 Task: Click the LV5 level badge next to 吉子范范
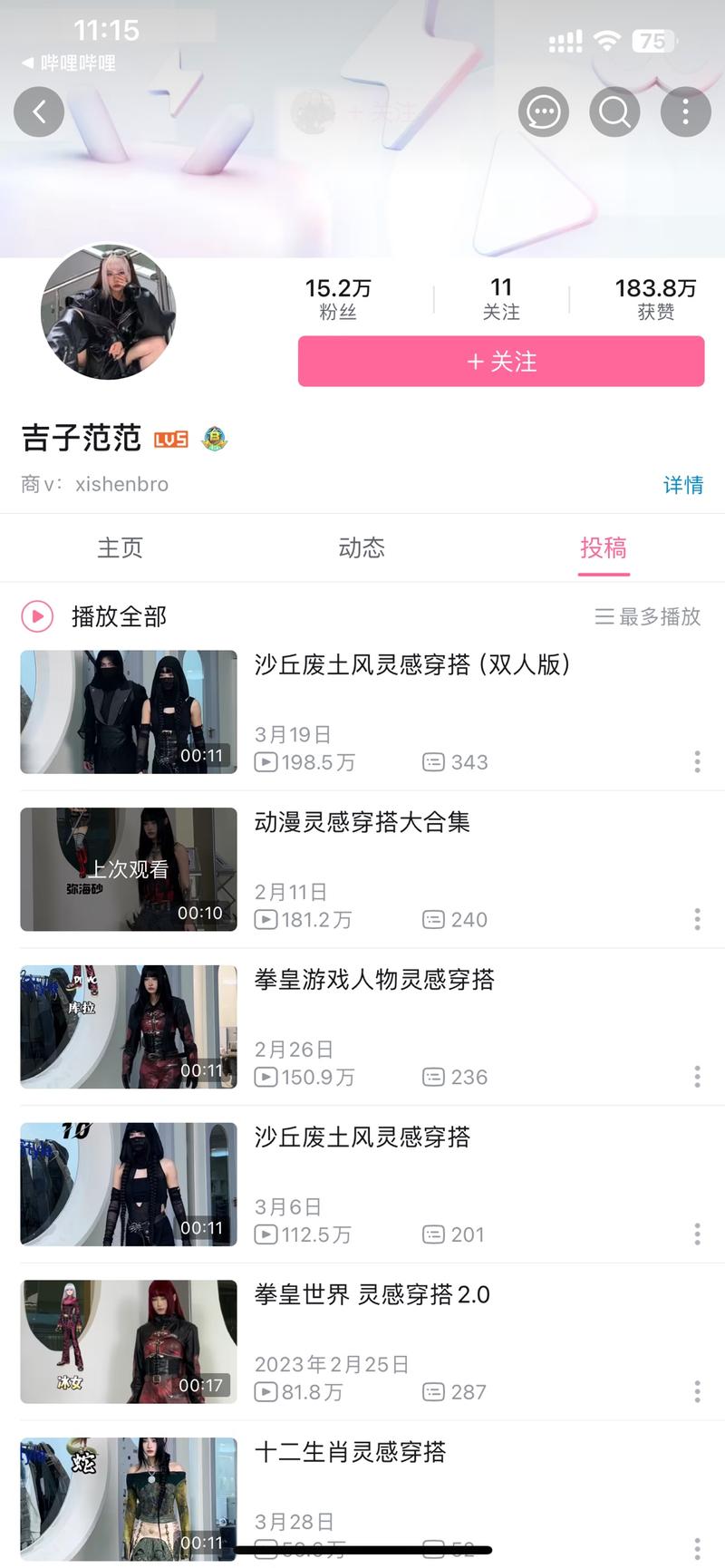pyautogui.click(x=173, y=440)
